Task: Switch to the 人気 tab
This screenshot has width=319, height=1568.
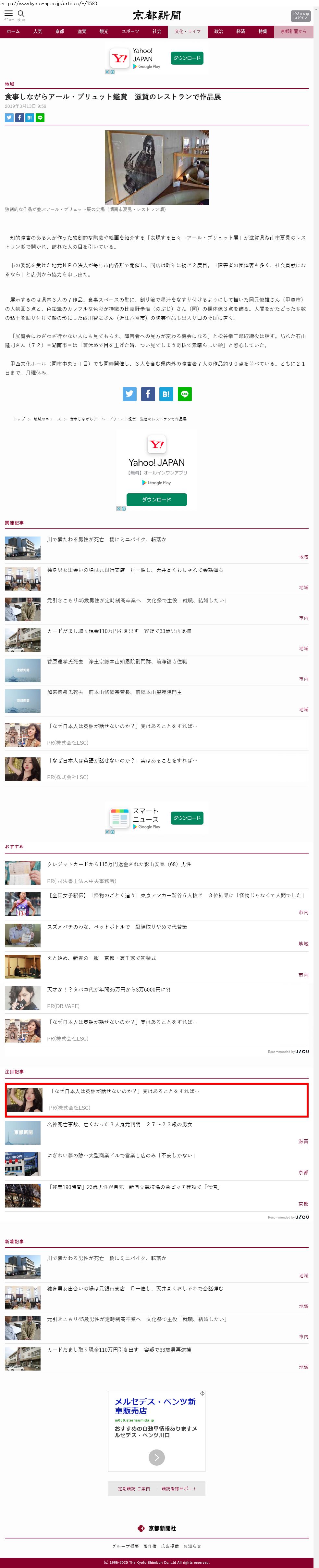Action: click(38, 32)
